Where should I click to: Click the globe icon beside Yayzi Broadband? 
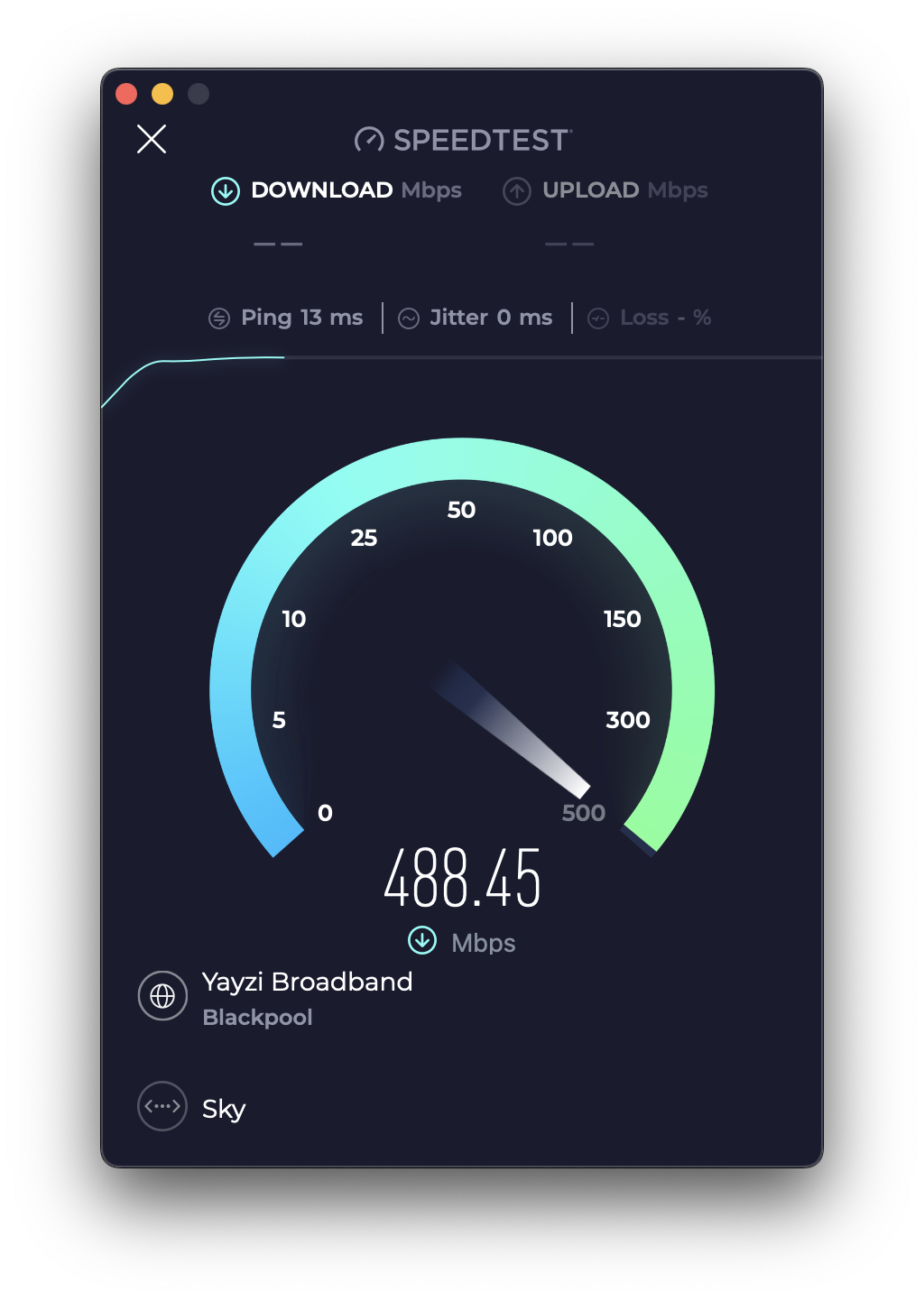tap(162, 996)
